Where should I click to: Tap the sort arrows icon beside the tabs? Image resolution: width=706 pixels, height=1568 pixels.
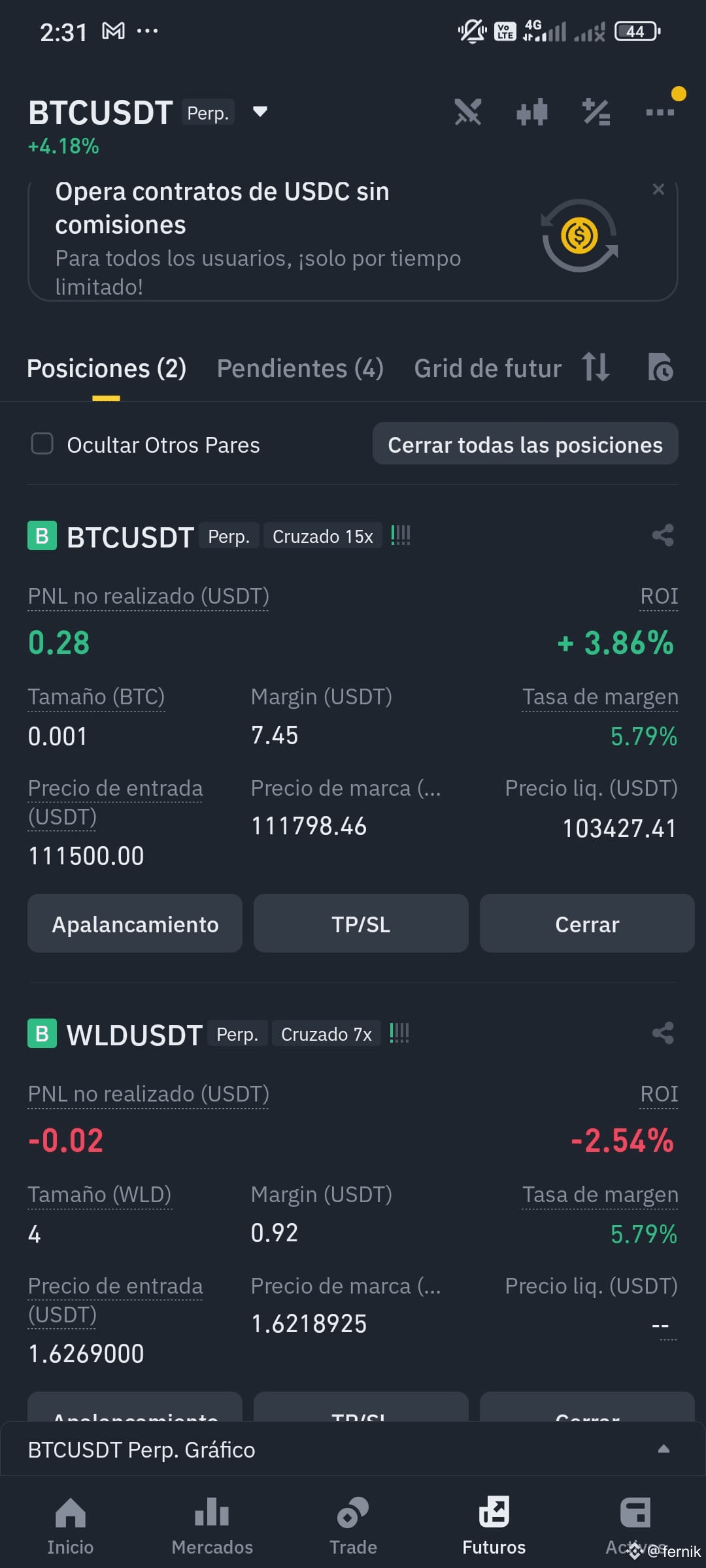(x=596, y=367)
